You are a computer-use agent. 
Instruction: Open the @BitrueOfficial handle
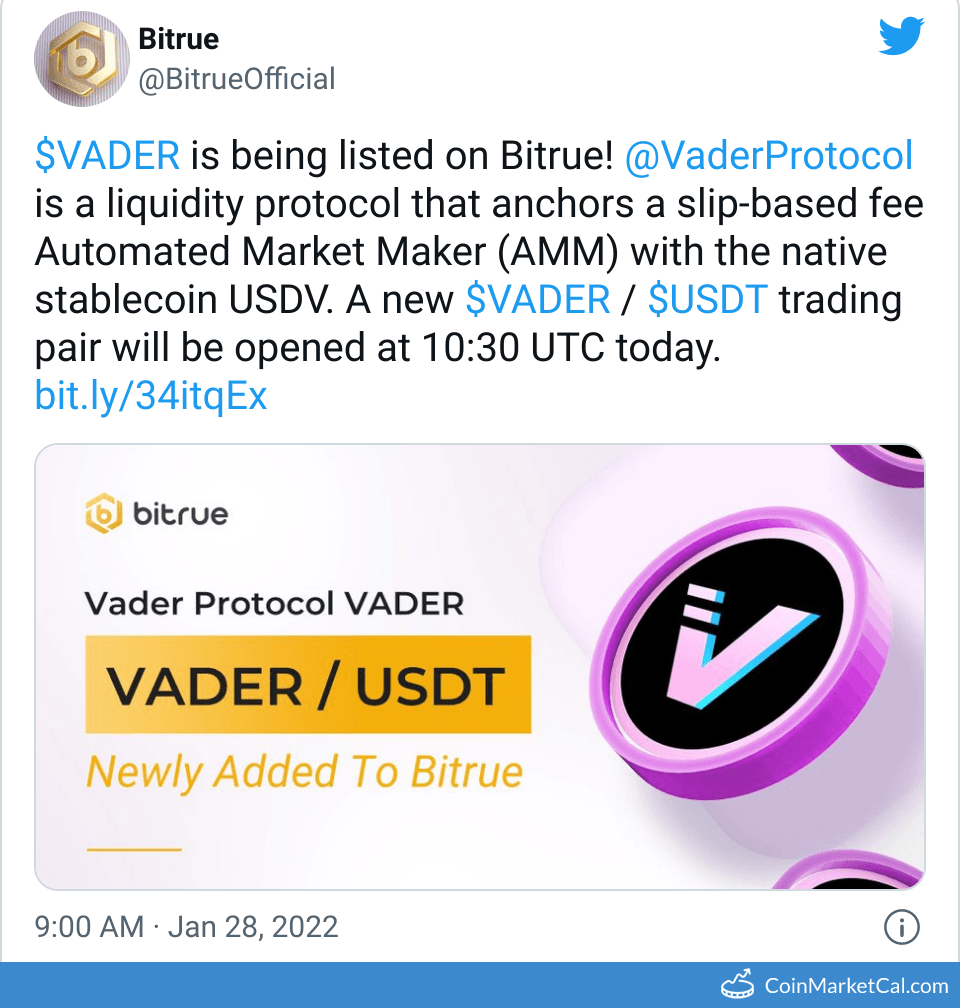[x=235, y=79]
